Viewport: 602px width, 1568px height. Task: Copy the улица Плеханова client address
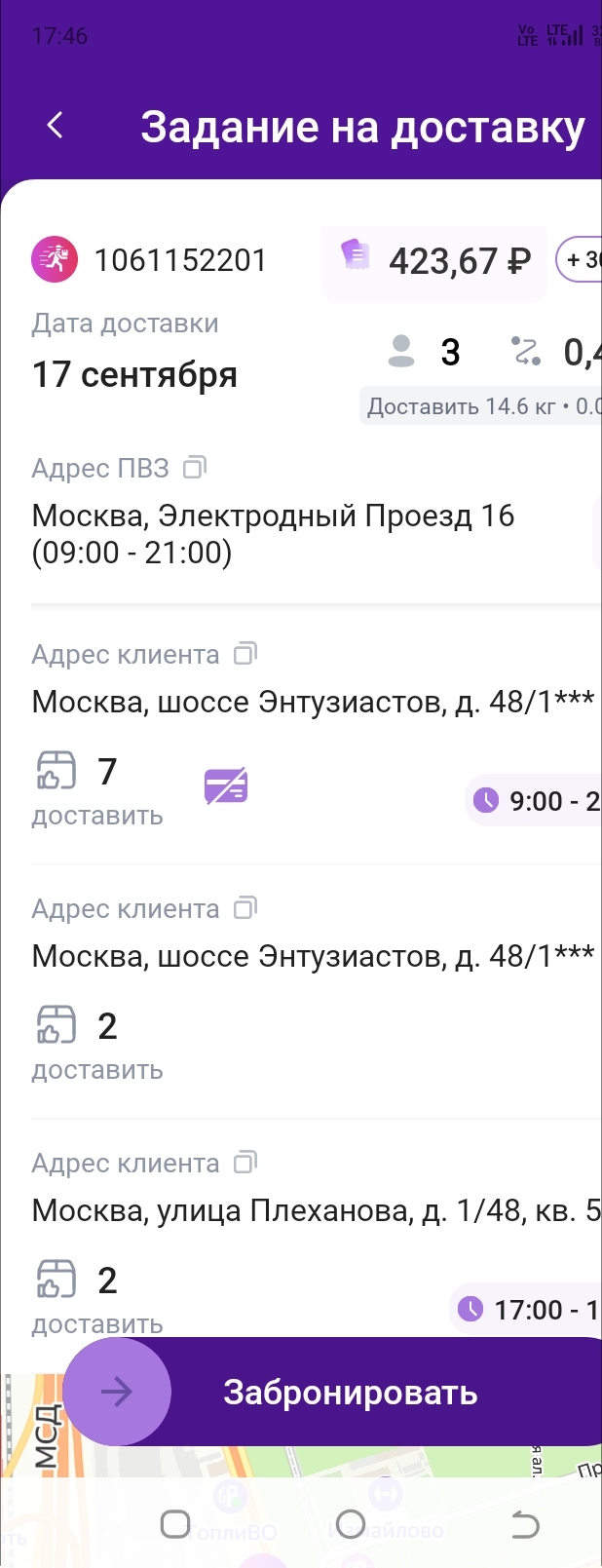[245, 1163]
